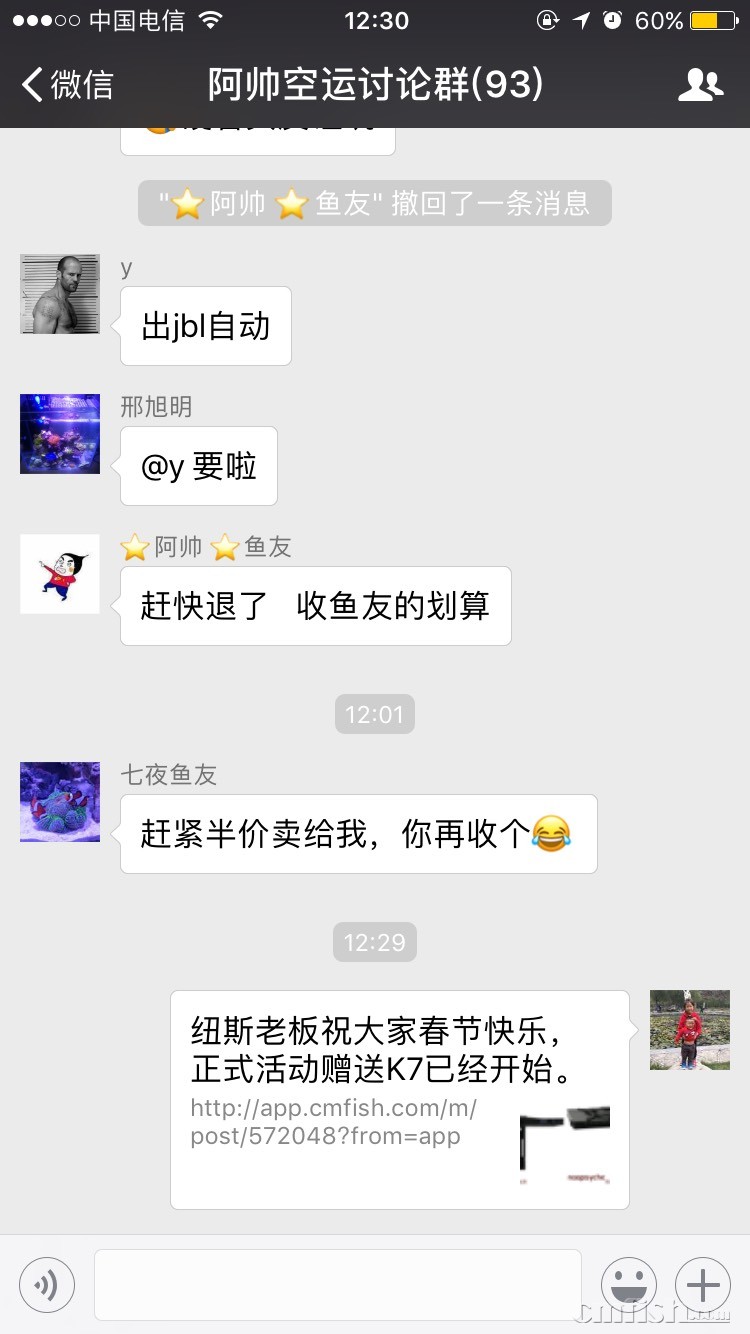Open 邢旭明's profile picture
The height and width of the screenshot is (1334, 750).
(60, 434)
